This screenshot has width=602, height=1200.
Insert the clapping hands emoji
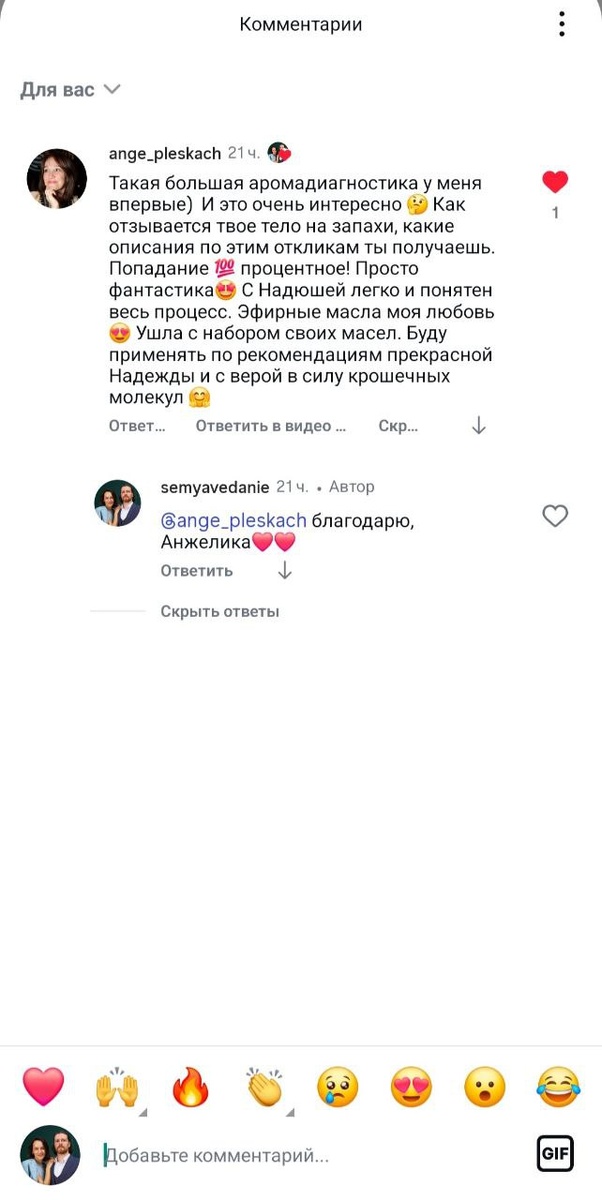click(x=264, y=1087)
